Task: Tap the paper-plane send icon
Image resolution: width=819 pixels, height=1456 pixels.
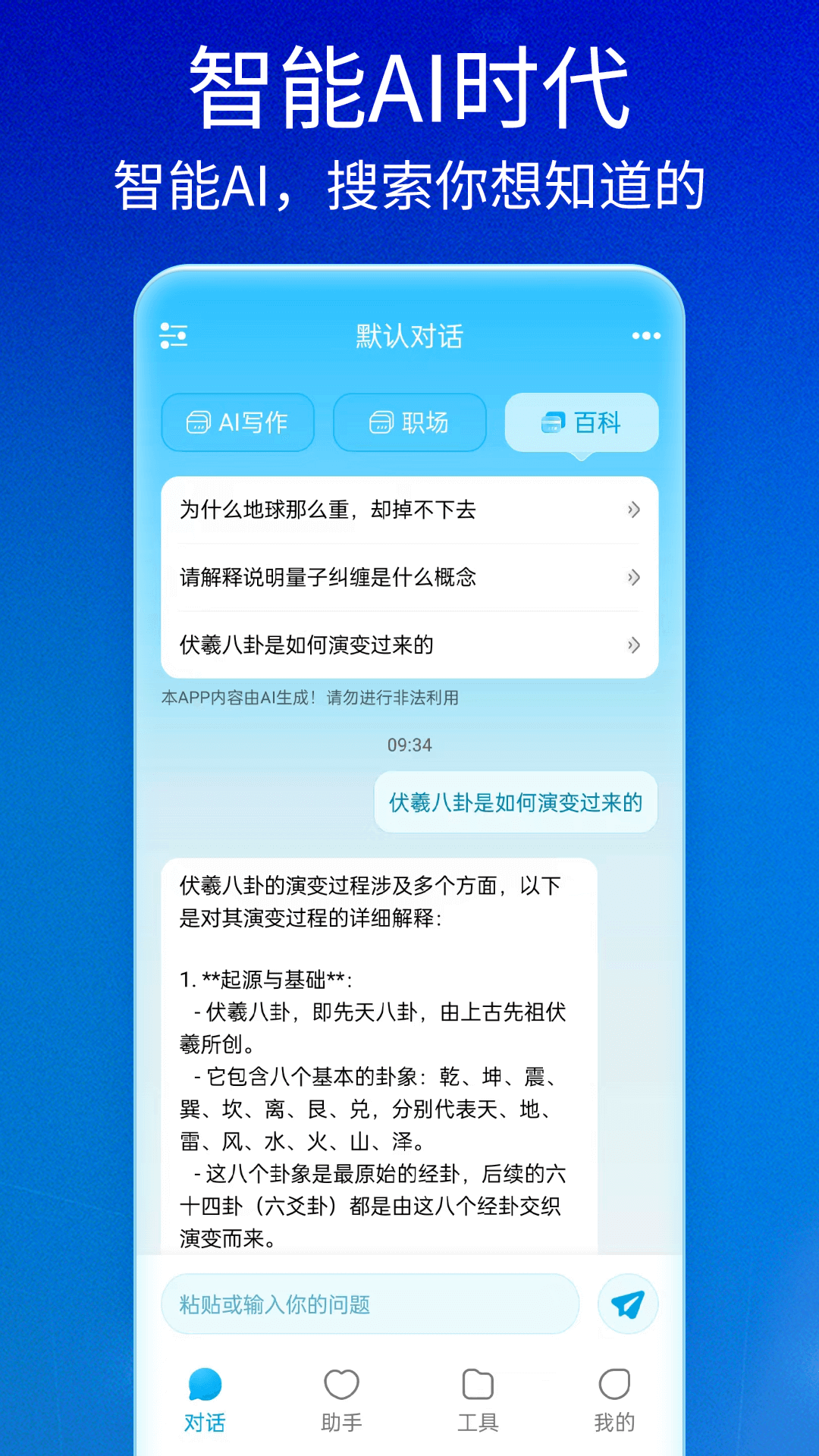Action: pyautogui.click(x=626, y=1303)
